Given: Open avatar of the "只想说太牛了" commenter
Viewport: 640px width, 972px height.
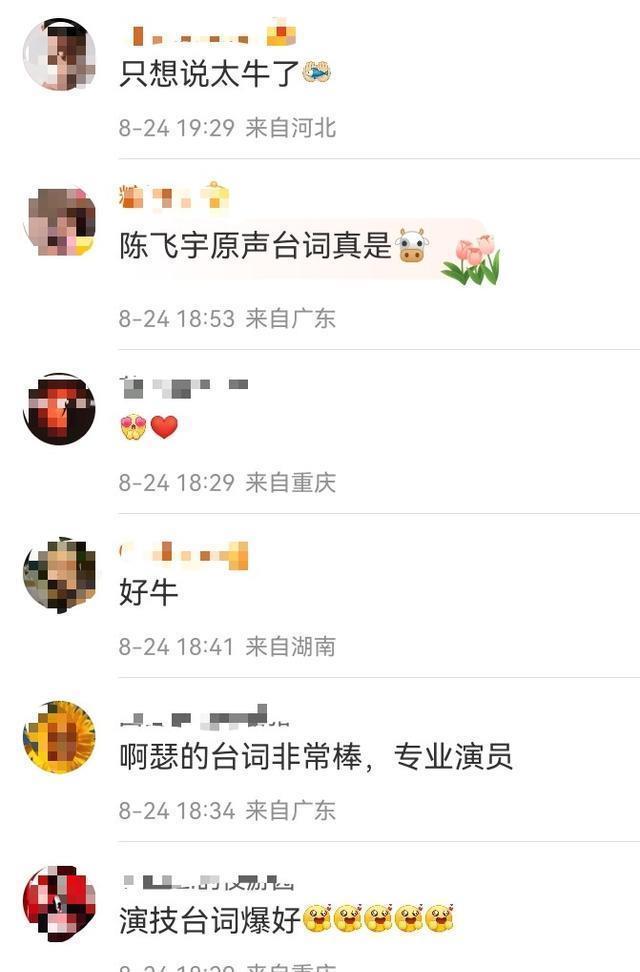Looking at the screenshot, I should click(x=59, y=54).
